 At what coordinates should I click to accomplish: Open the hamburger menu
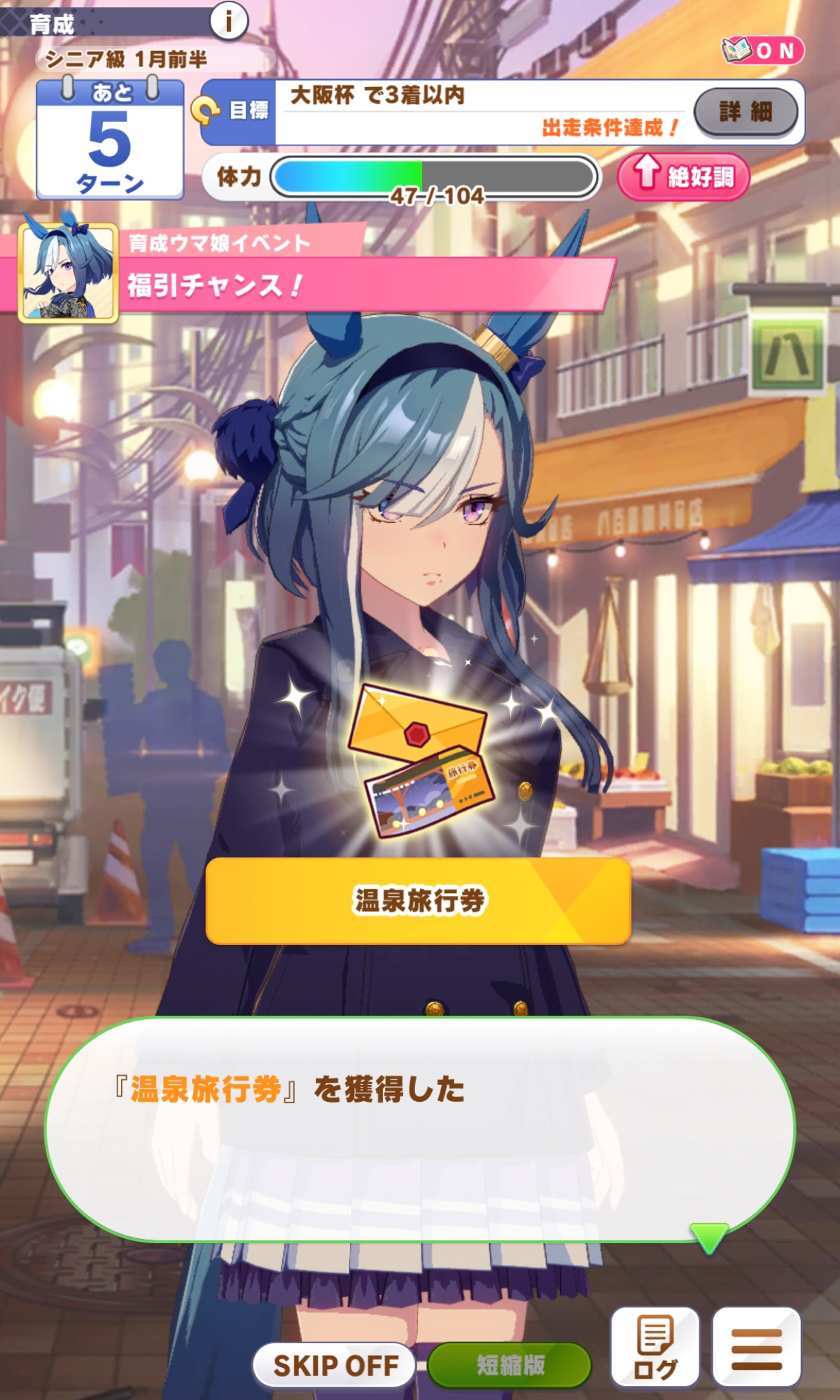click(757, 1347)
